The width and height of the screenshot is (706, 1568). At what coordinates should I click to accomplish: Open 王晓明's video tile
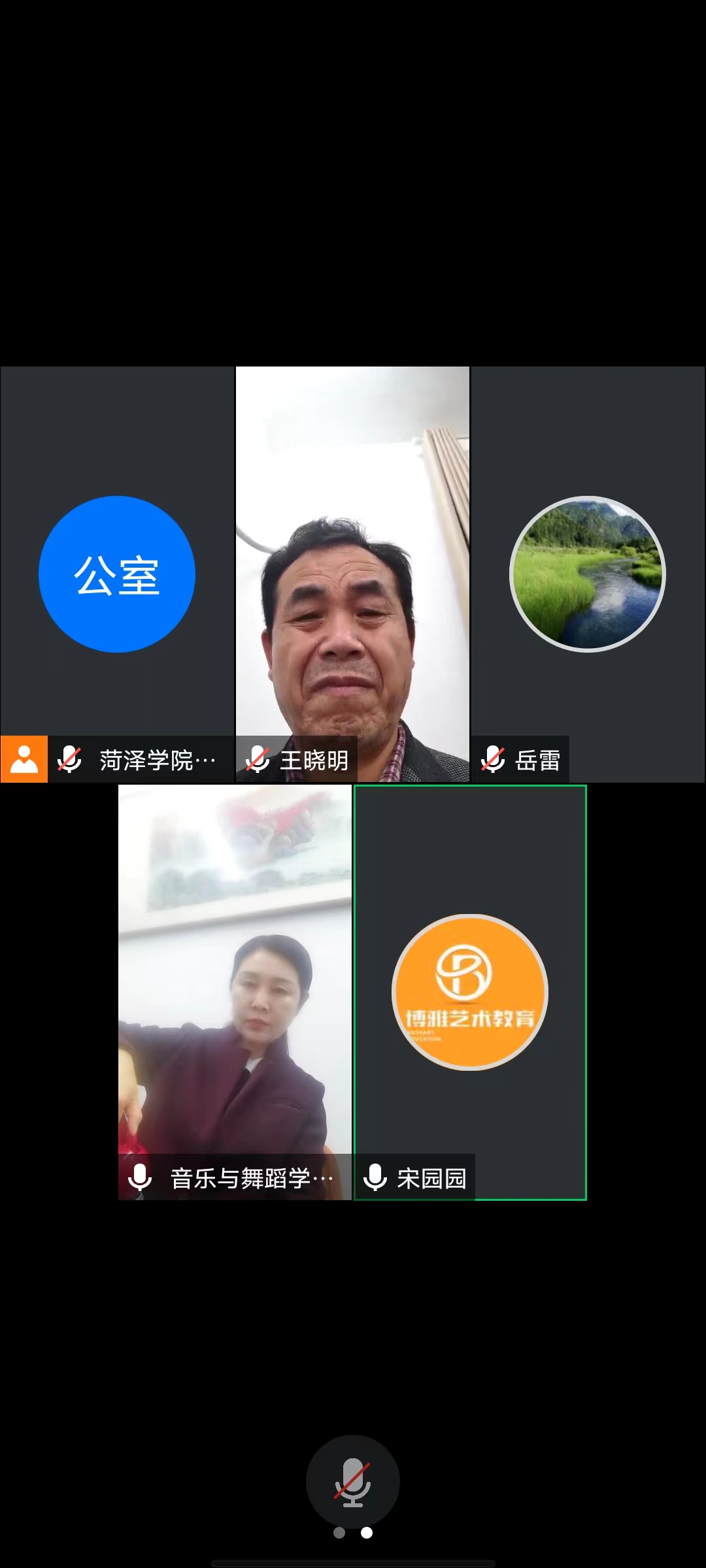[352, 574]
